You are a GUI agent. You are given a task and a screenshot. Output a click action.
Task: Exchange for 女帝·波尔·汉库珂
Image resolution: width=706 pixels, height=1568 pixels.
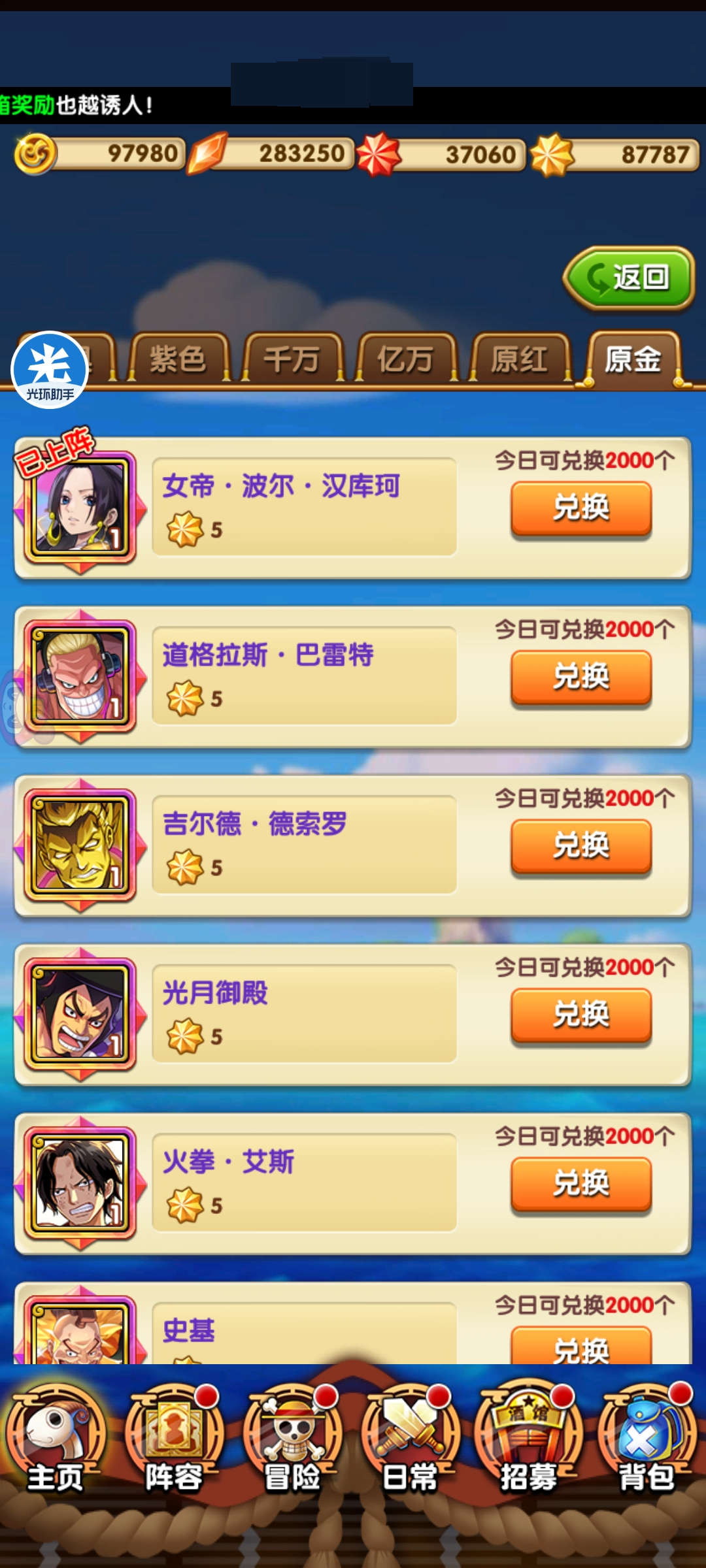581,508
